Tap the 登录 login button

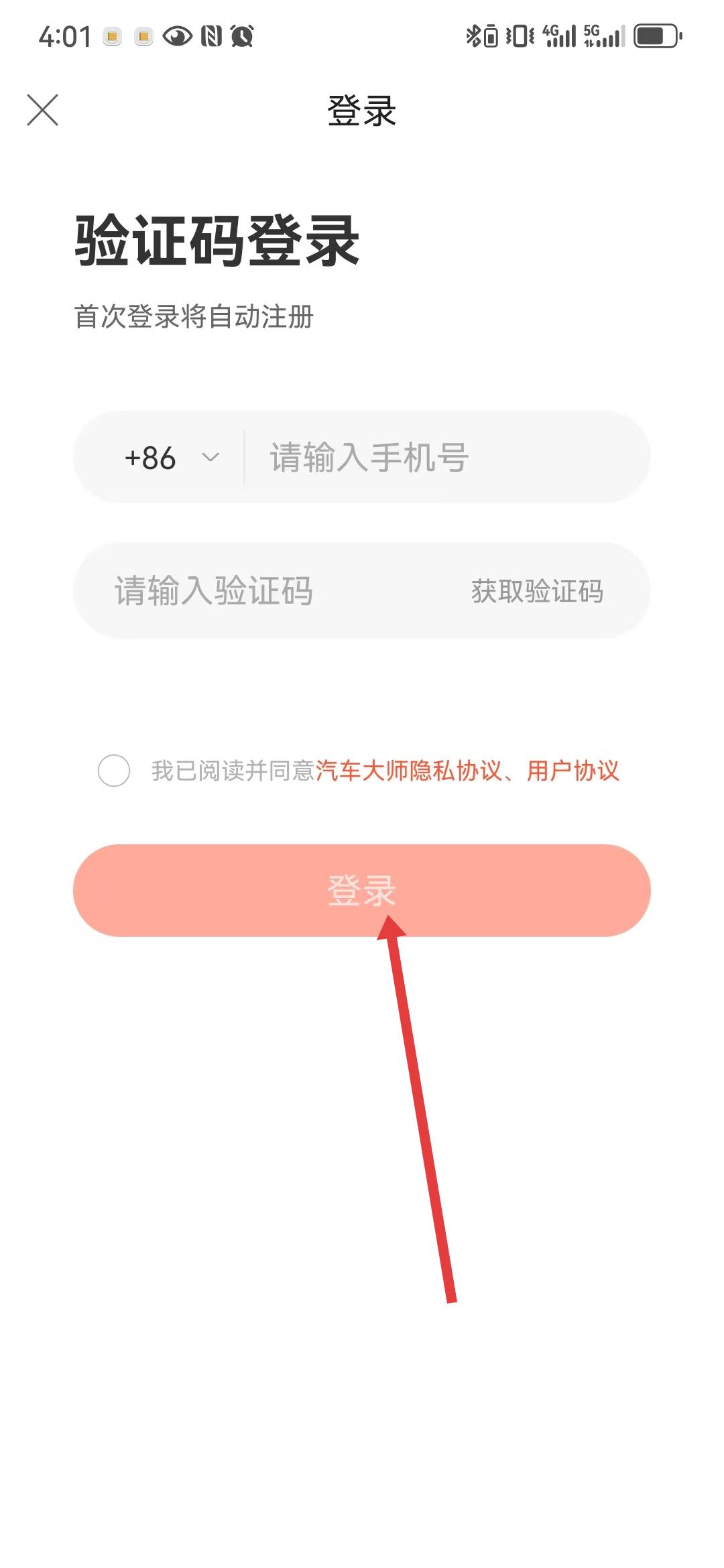(x=362, y=890)
